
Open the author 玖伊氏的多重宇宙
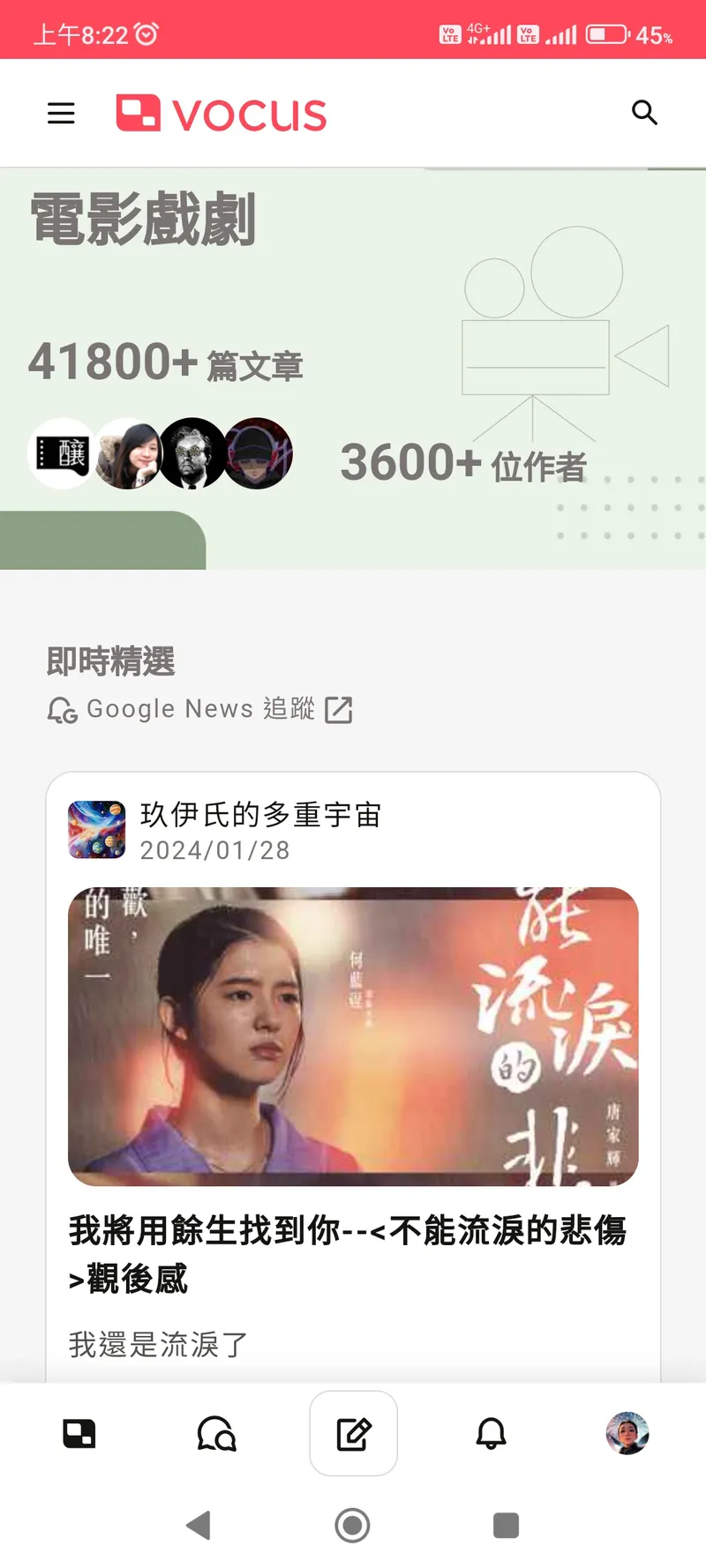click(259, 815)
